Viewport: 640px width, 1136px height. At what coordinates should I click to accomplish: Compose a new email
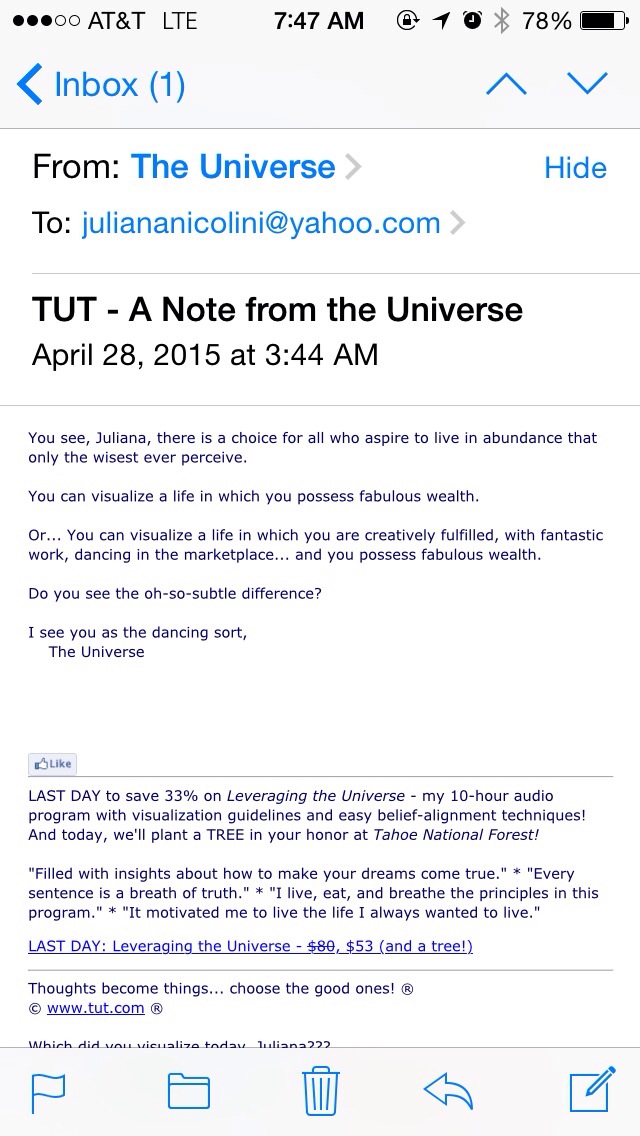click(x=591, y=1090)
